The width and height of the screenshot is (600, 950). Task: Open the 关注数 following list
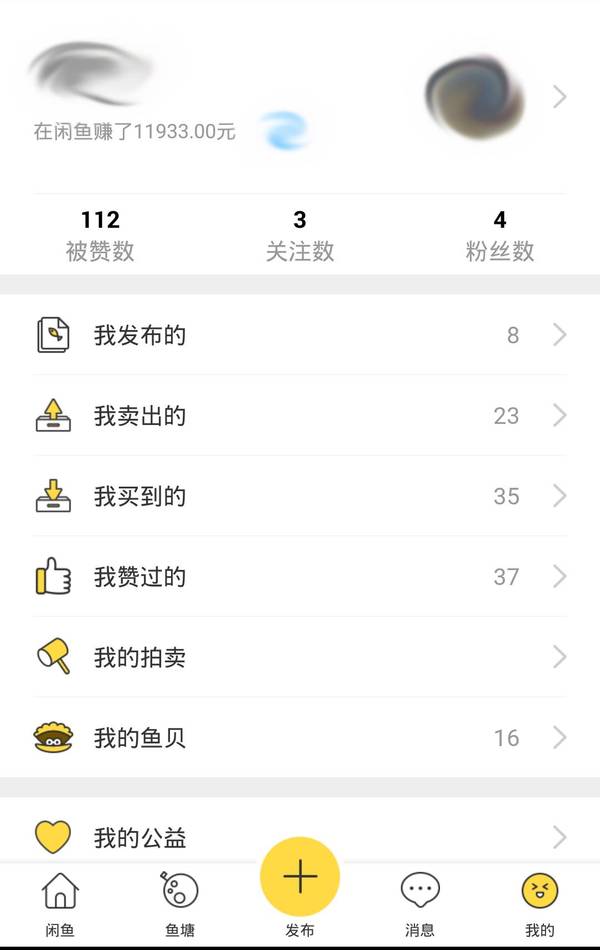(x=300, y=235)
